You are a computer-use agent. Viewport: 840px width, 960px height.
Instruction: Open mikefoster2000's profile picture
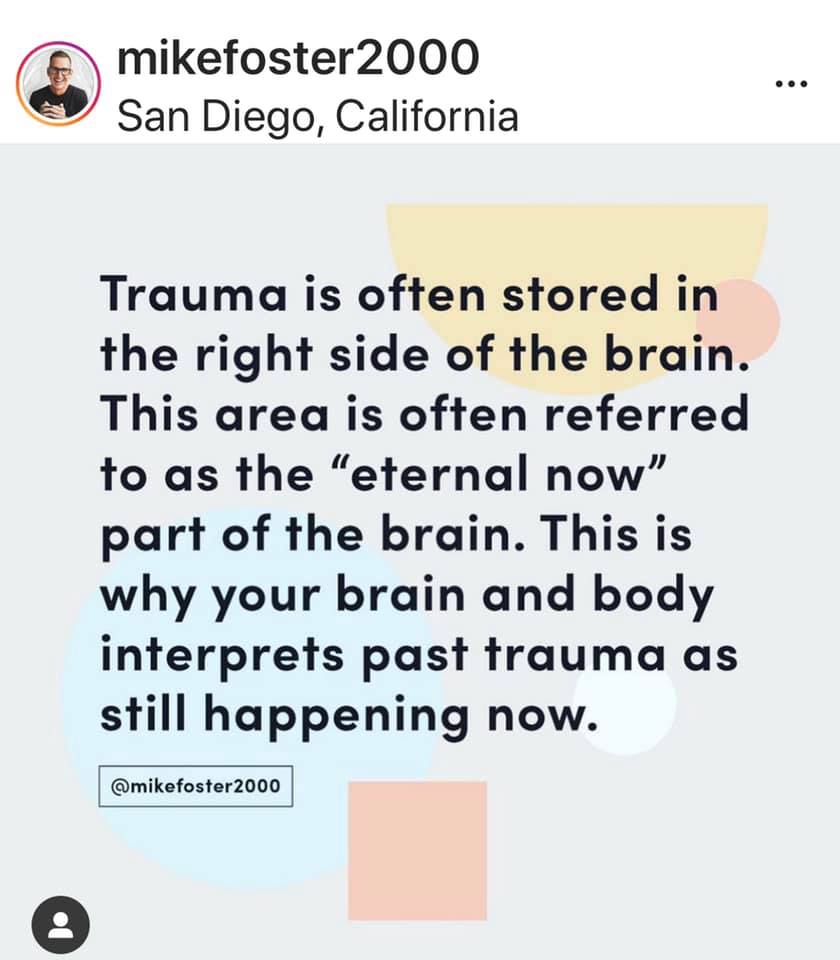pos(58,83)
